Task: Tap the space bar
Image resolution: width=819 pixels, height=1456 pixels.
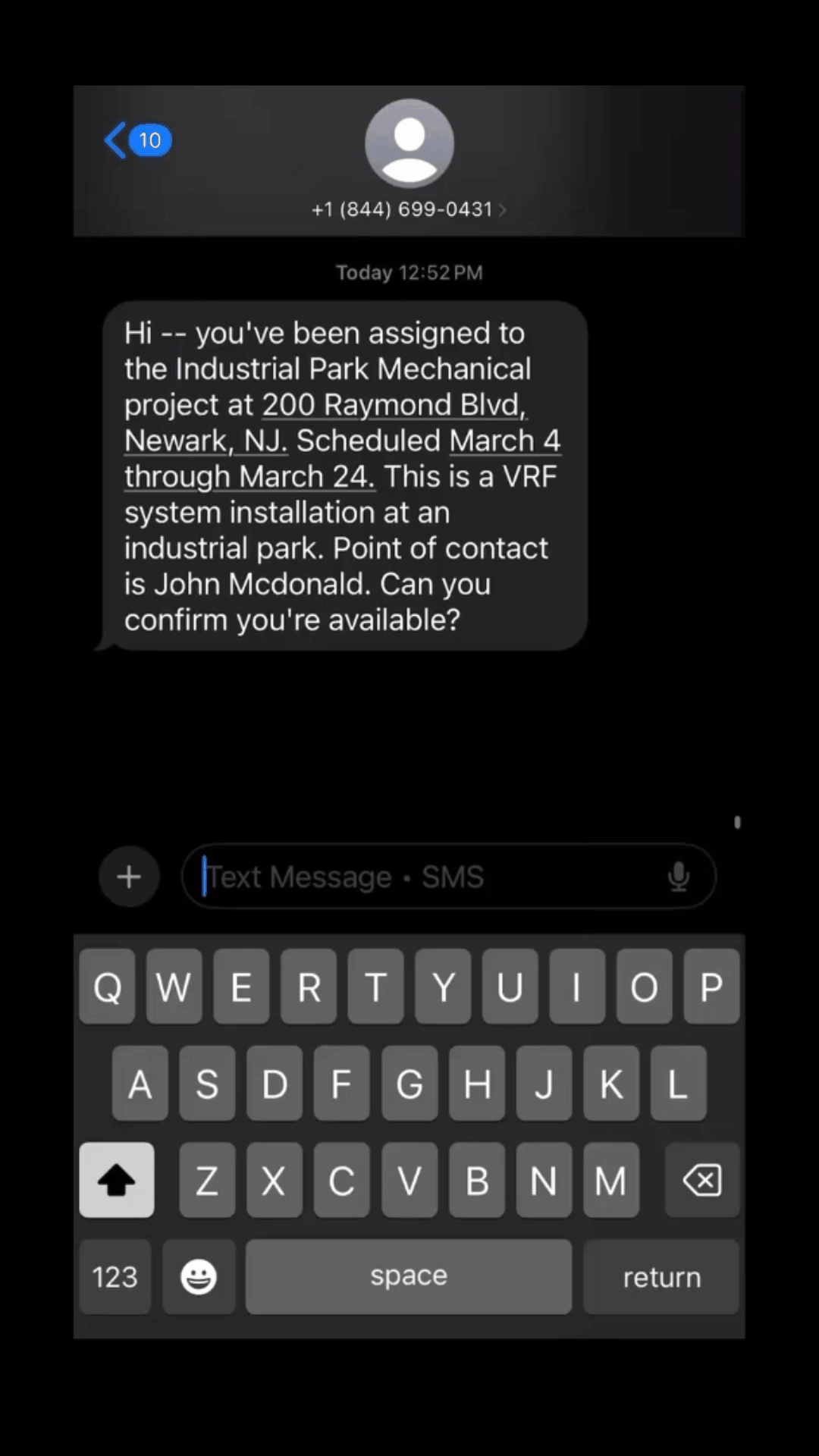Action: [409, 1276]
